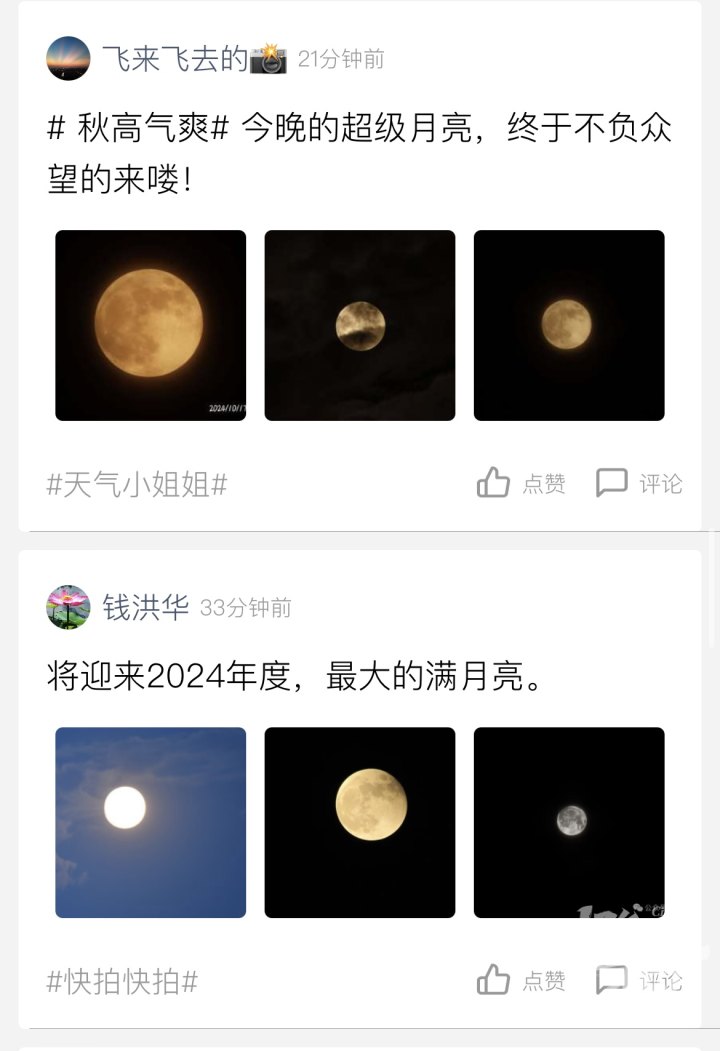This screenshot has width=720, height=1051.
Task: Open the #秋高气爽# hashtag link
Action: pos(140,129)
